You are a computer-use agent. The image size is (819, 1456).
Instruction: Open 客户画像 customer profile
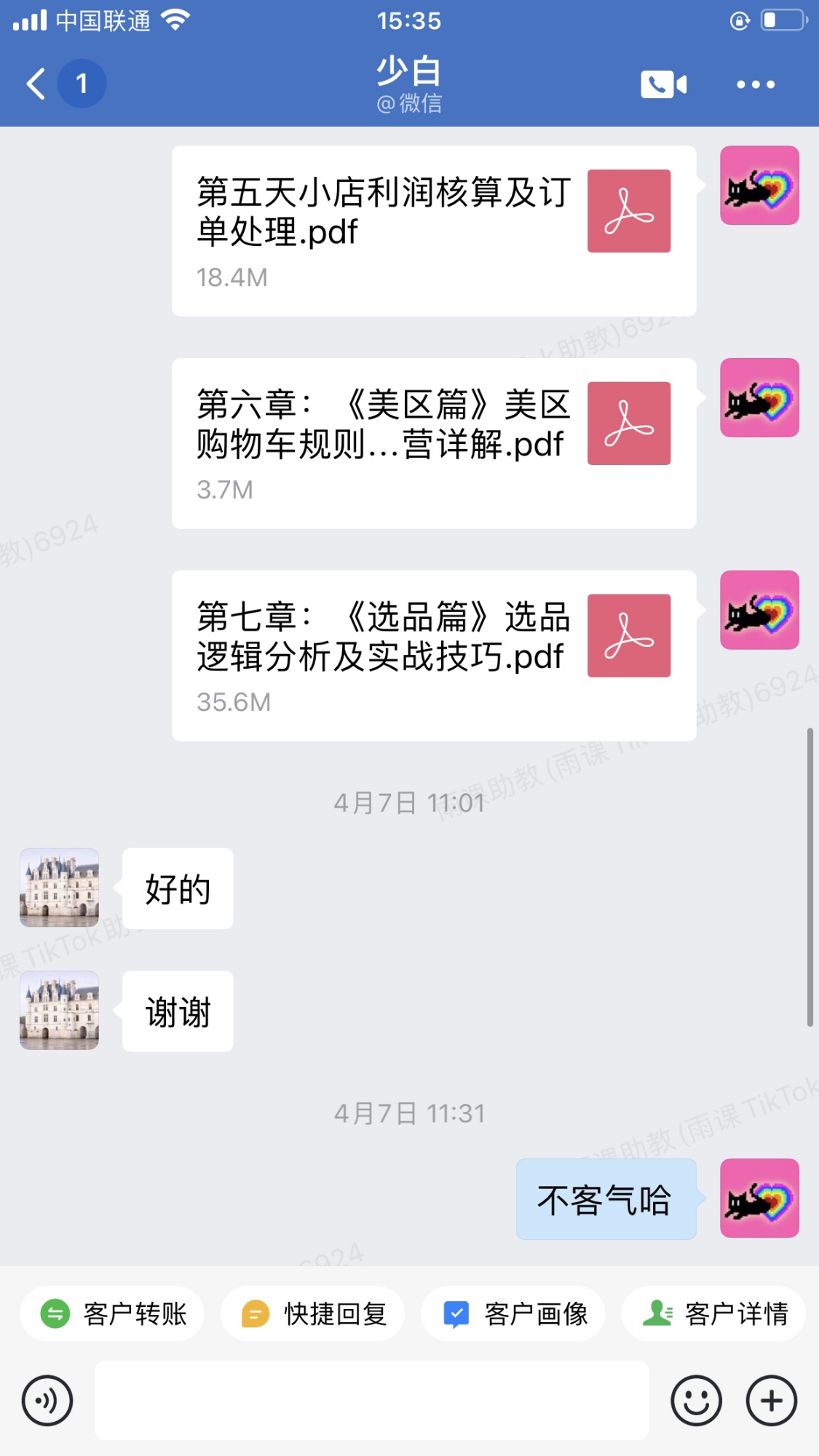513,1313
